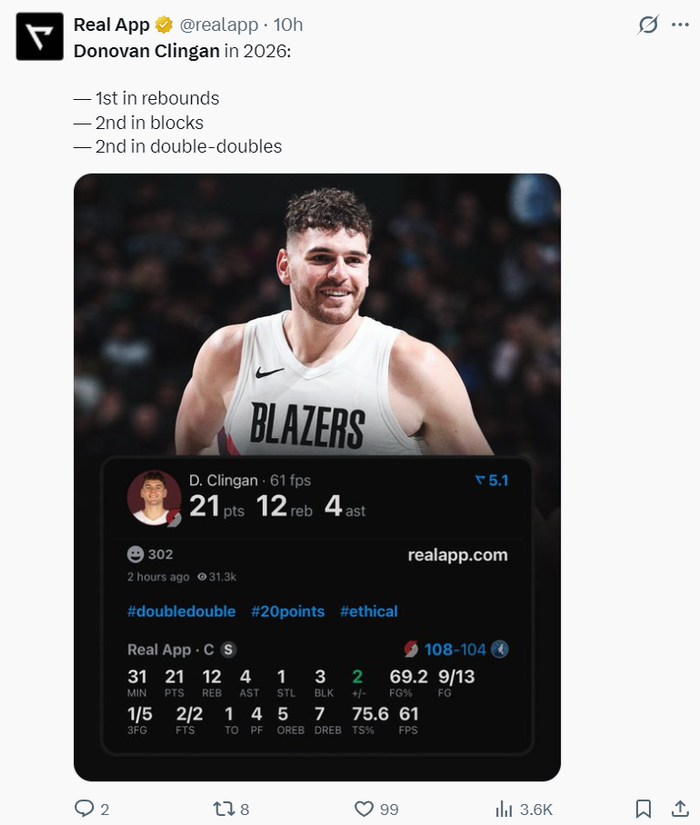This screenshot has height=825, width=700.
Task: Bookmark this post
Action: 644,808
